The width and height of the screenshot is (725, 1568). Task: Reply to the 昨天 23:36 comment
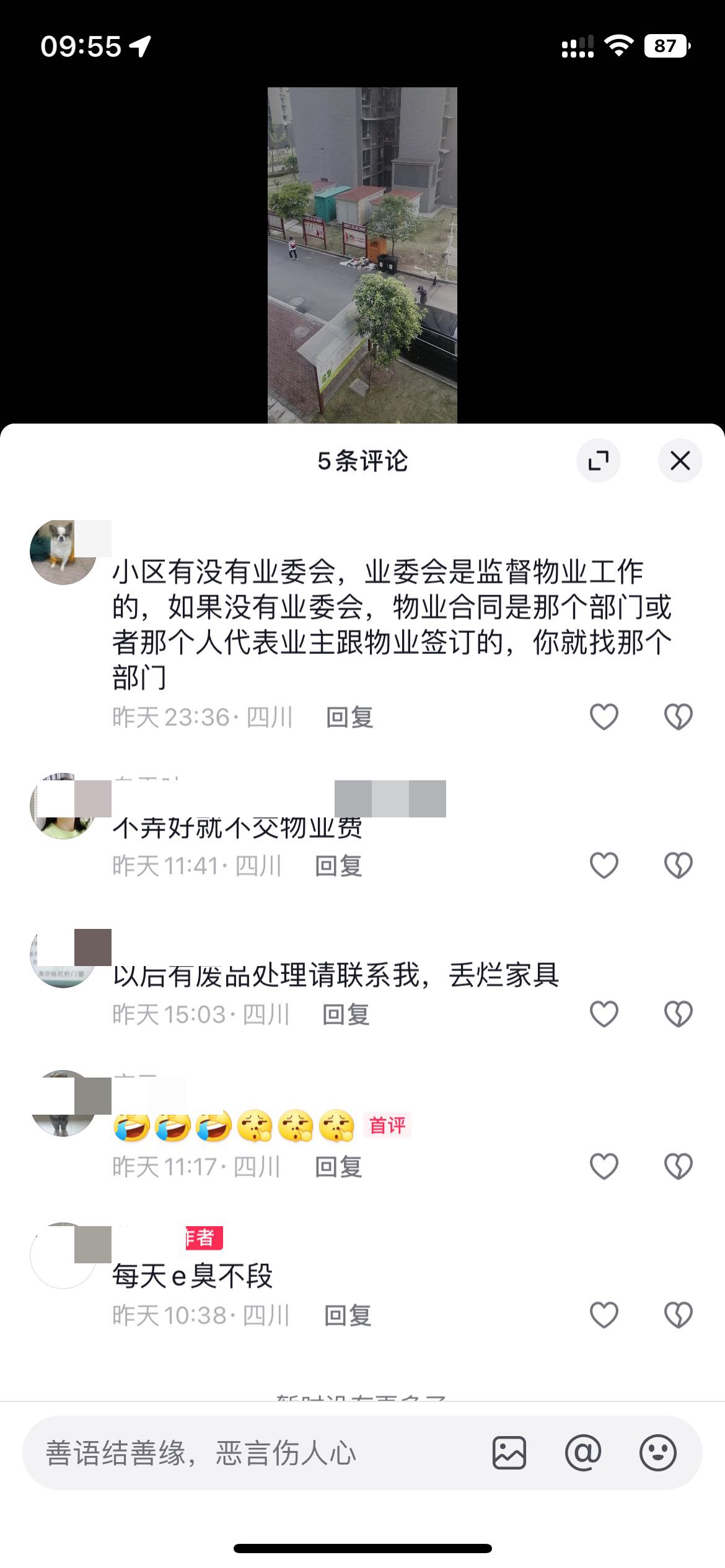click(349, 717)
